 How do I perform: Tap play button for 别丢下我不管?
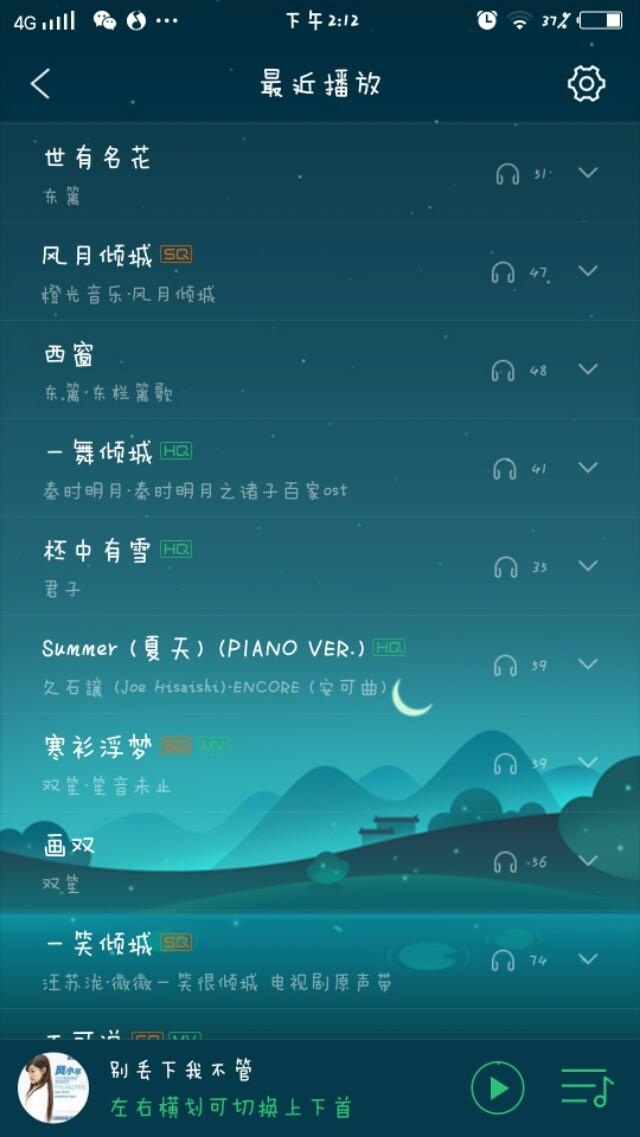497,1088
